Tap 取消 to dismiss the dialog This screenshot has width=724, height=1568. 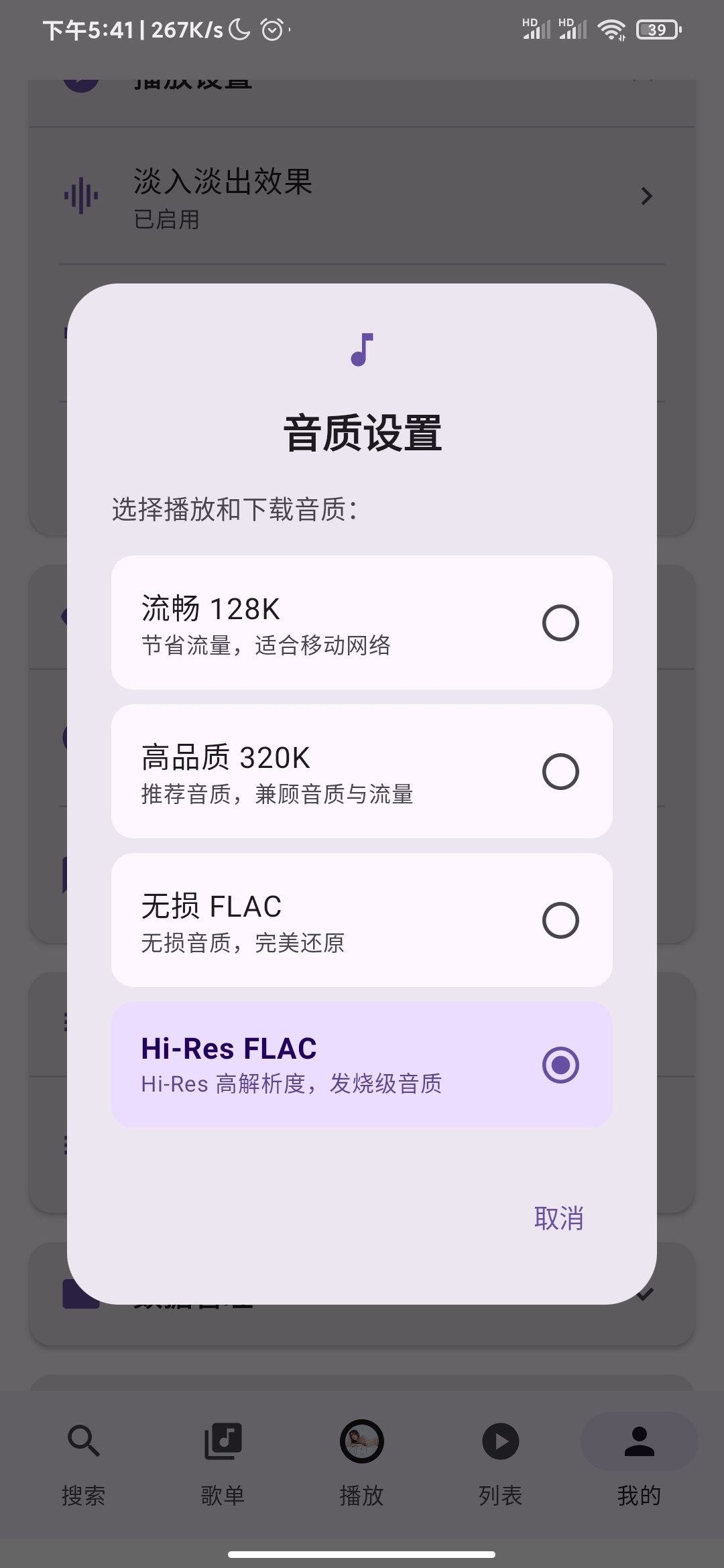pos(558,1218)
